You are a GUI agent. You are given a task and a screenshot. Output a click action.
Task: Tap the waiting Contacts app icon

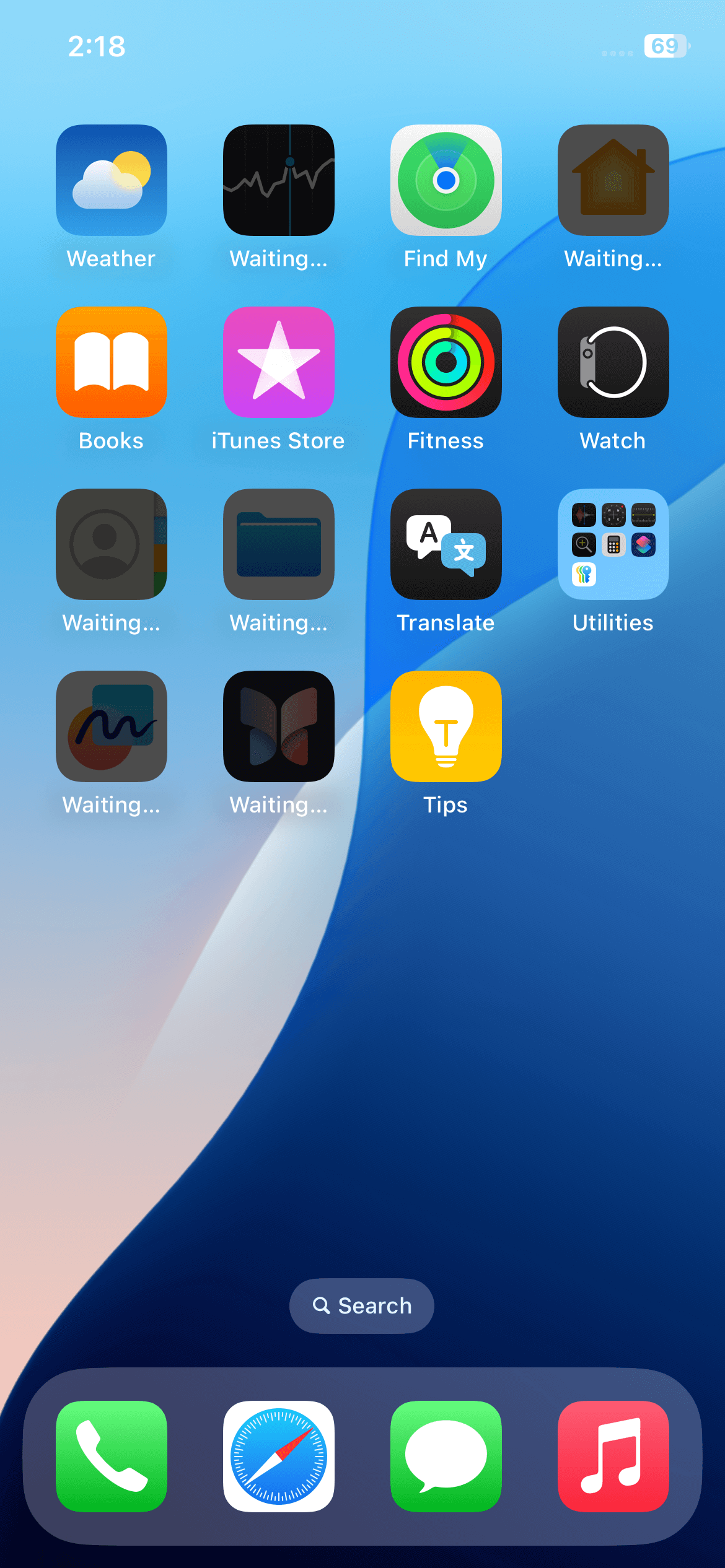[x=112, y=544]
